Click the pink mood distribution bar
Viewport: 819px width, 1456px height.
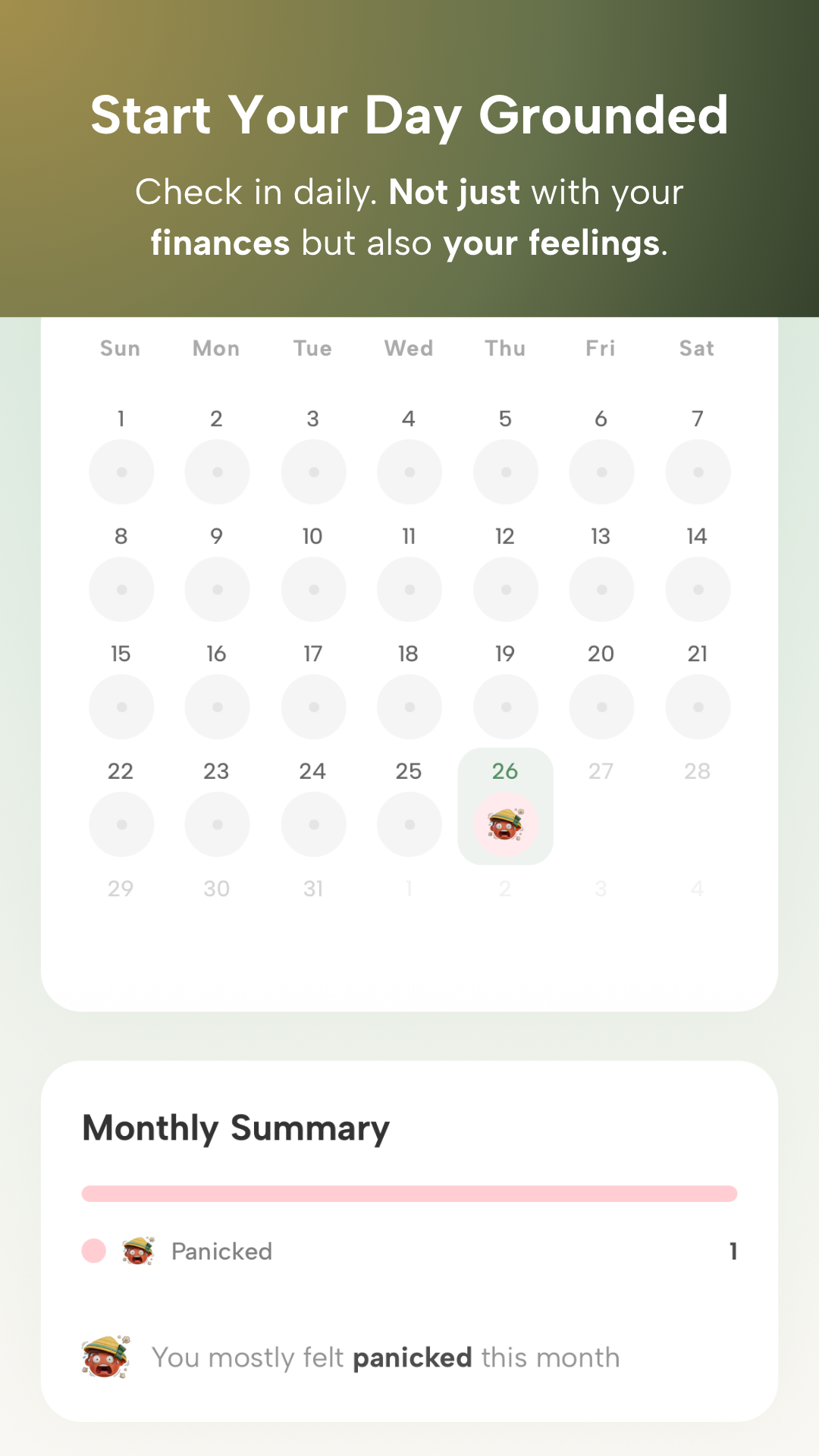(409, 1194)
